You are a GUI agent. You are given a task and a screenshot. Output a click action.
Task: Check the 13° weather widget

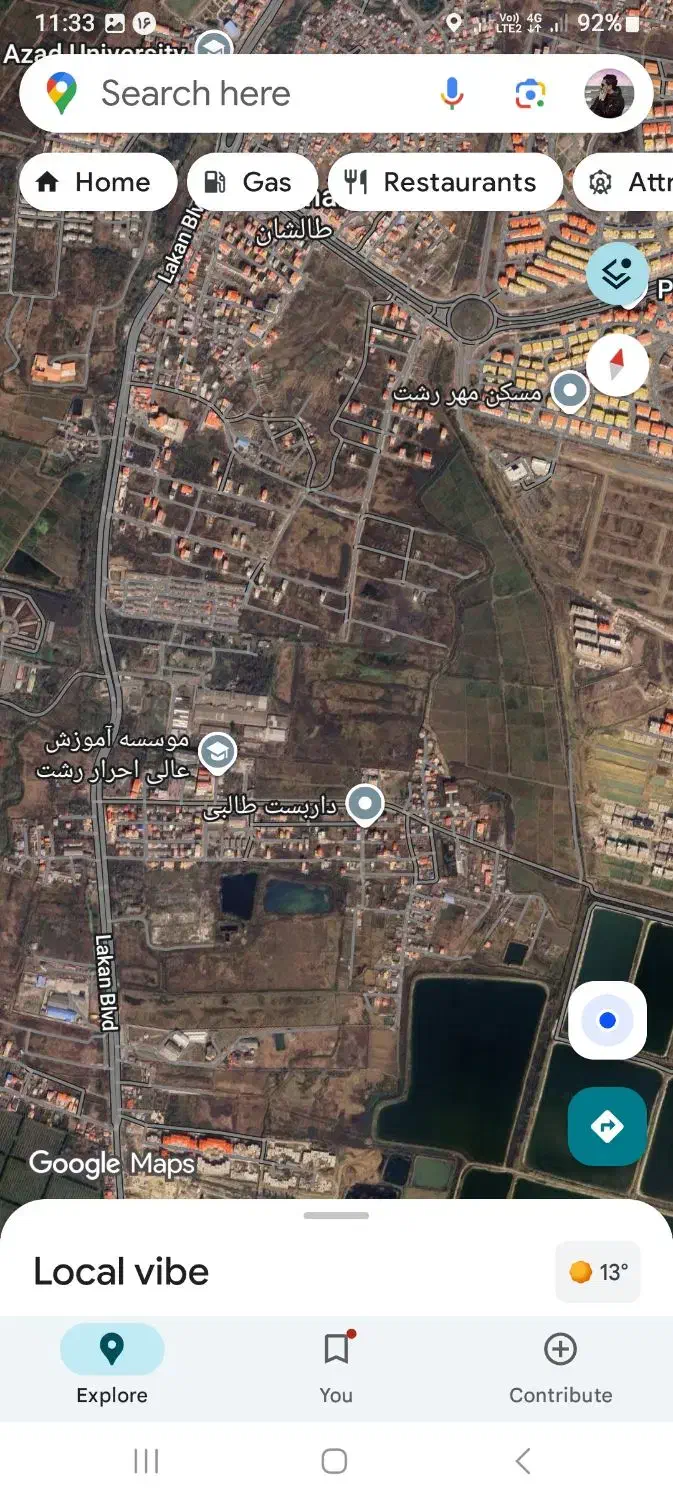click(598, 1272)
